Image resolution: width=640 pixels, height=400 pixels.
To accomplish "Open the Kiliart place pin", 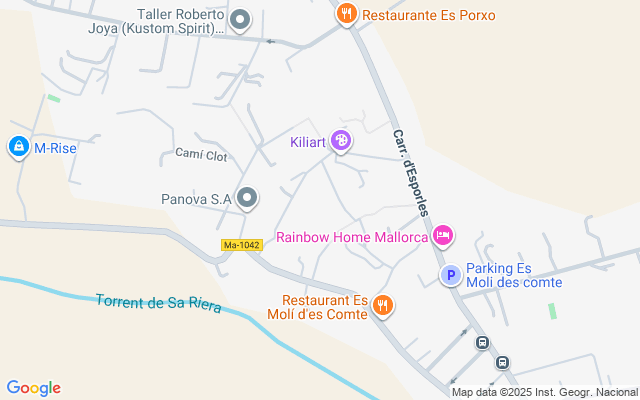I will click(341, 142).
